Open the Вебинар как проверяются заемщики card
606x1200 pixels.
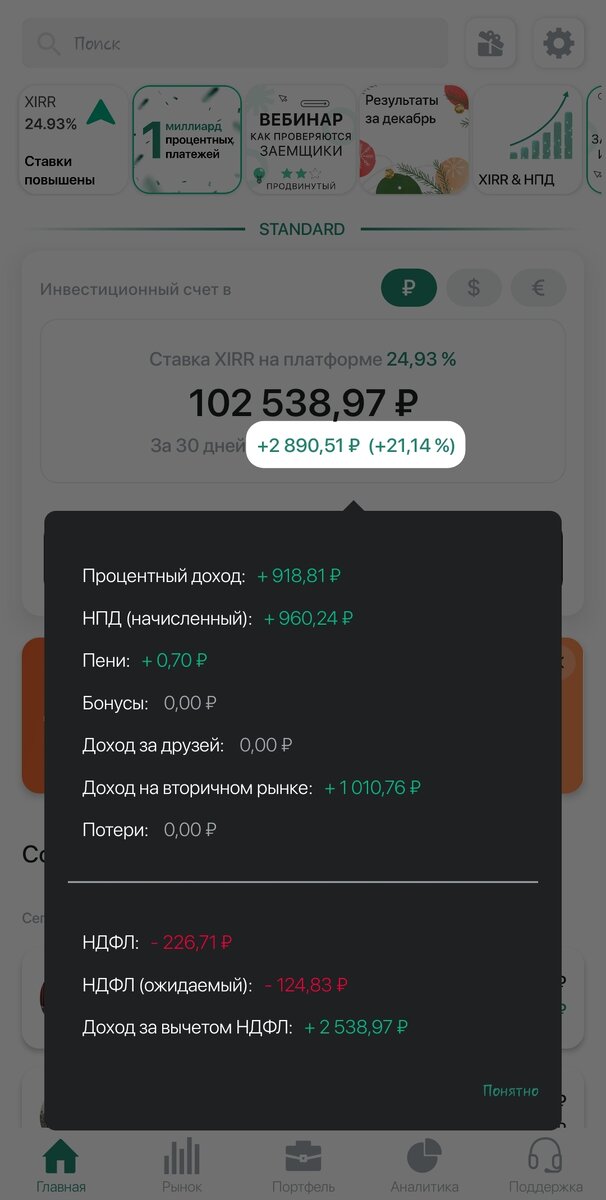301,139
